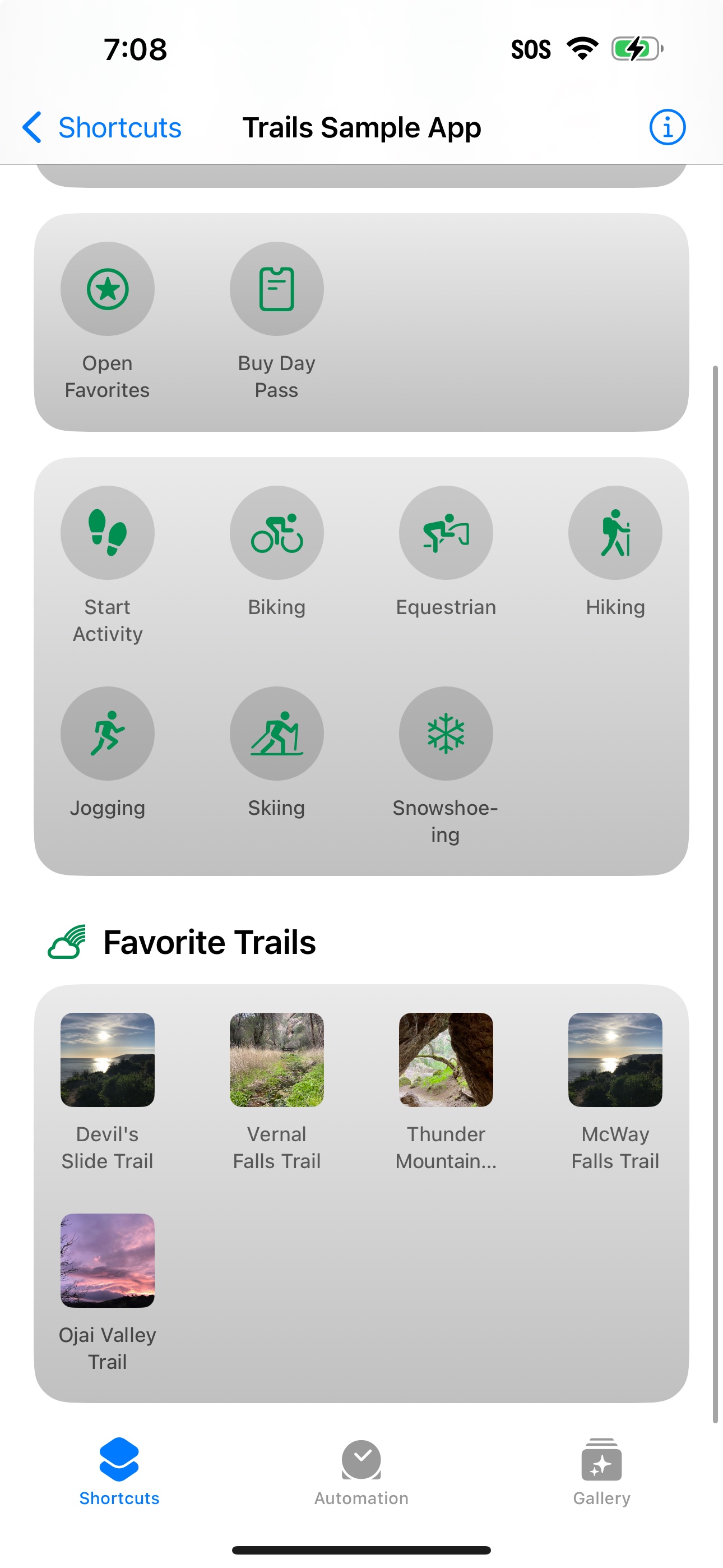Open Devil's Slide Trail
The height and width of the screenshot is (1568, 723).
pyautogui.click(x=108, y=1060)
